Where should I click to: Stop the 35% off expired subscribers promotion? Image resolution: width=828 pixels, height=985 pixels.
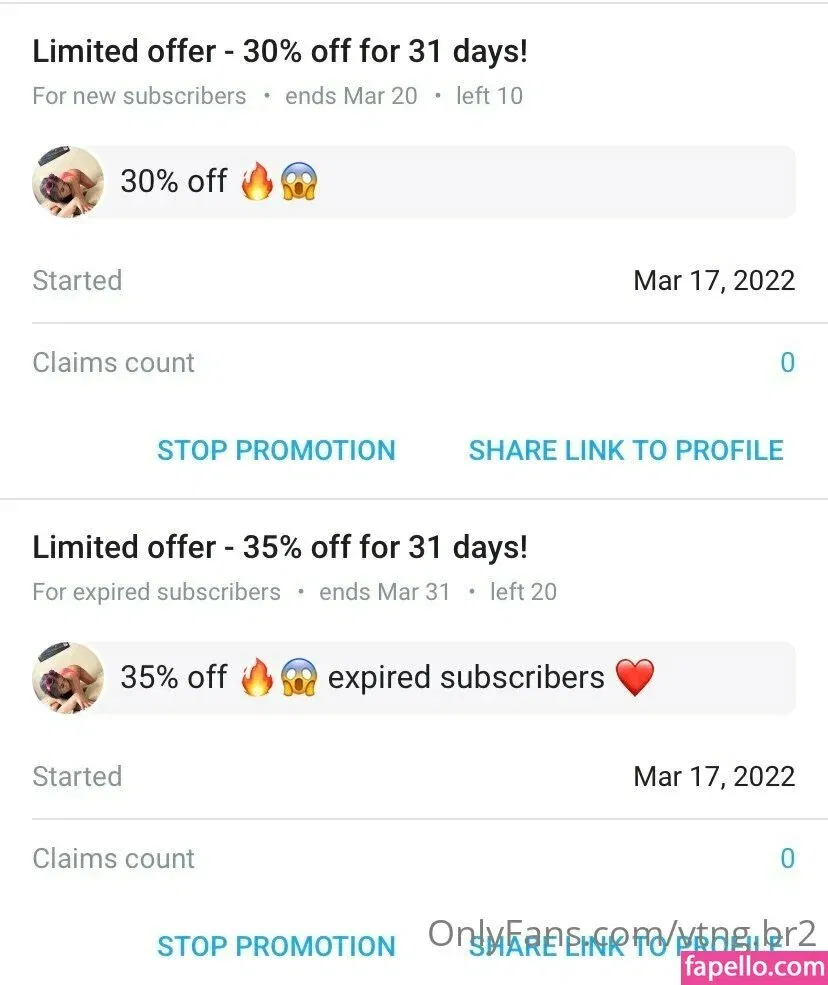[x=276, y=946]
